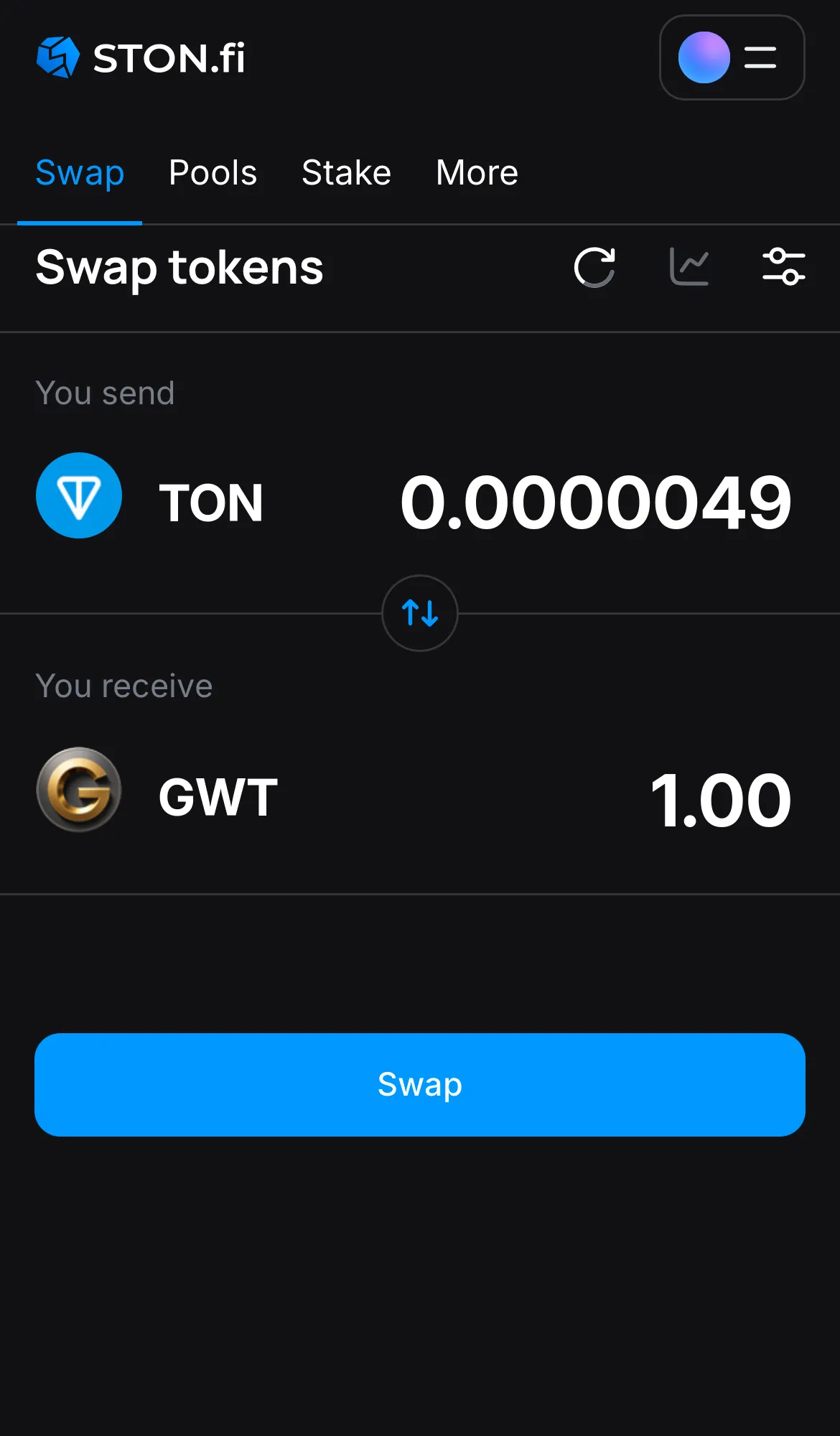Screen dimensions: 840x1436
Task: Click the gradient avatar swatch
Action: coord(704,58)
